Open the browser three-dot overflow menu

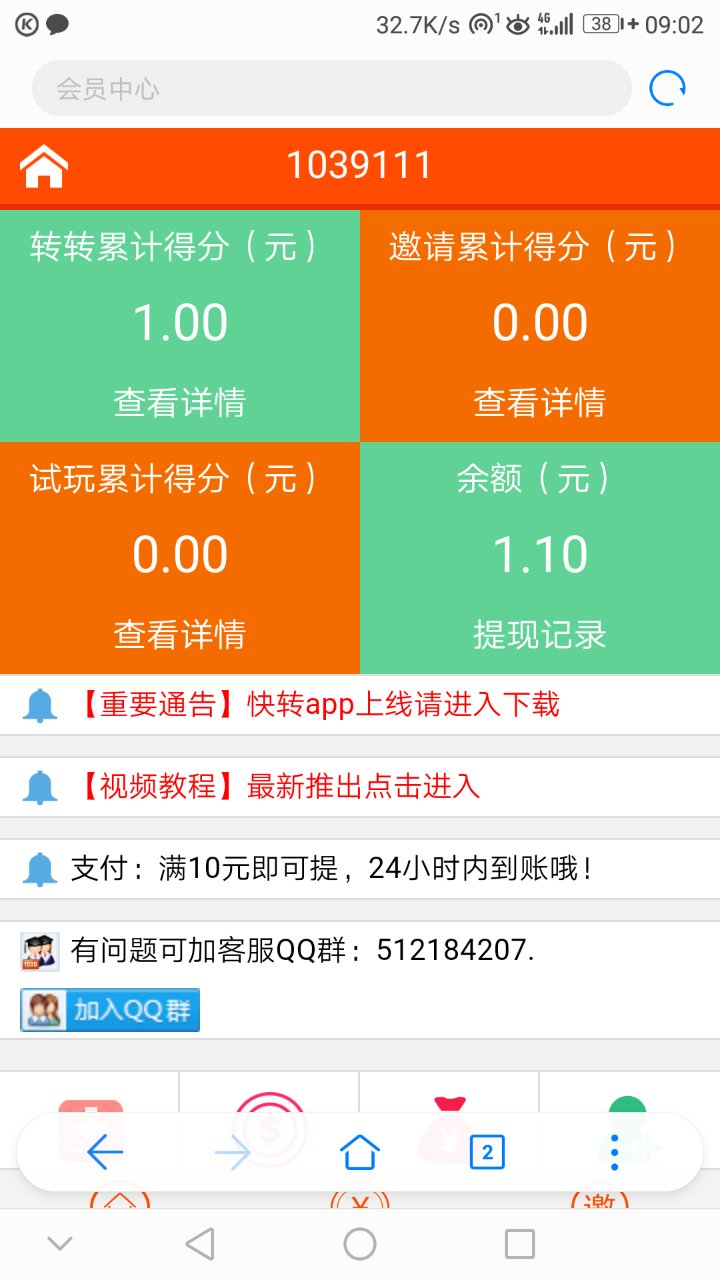pos(613,1151)
